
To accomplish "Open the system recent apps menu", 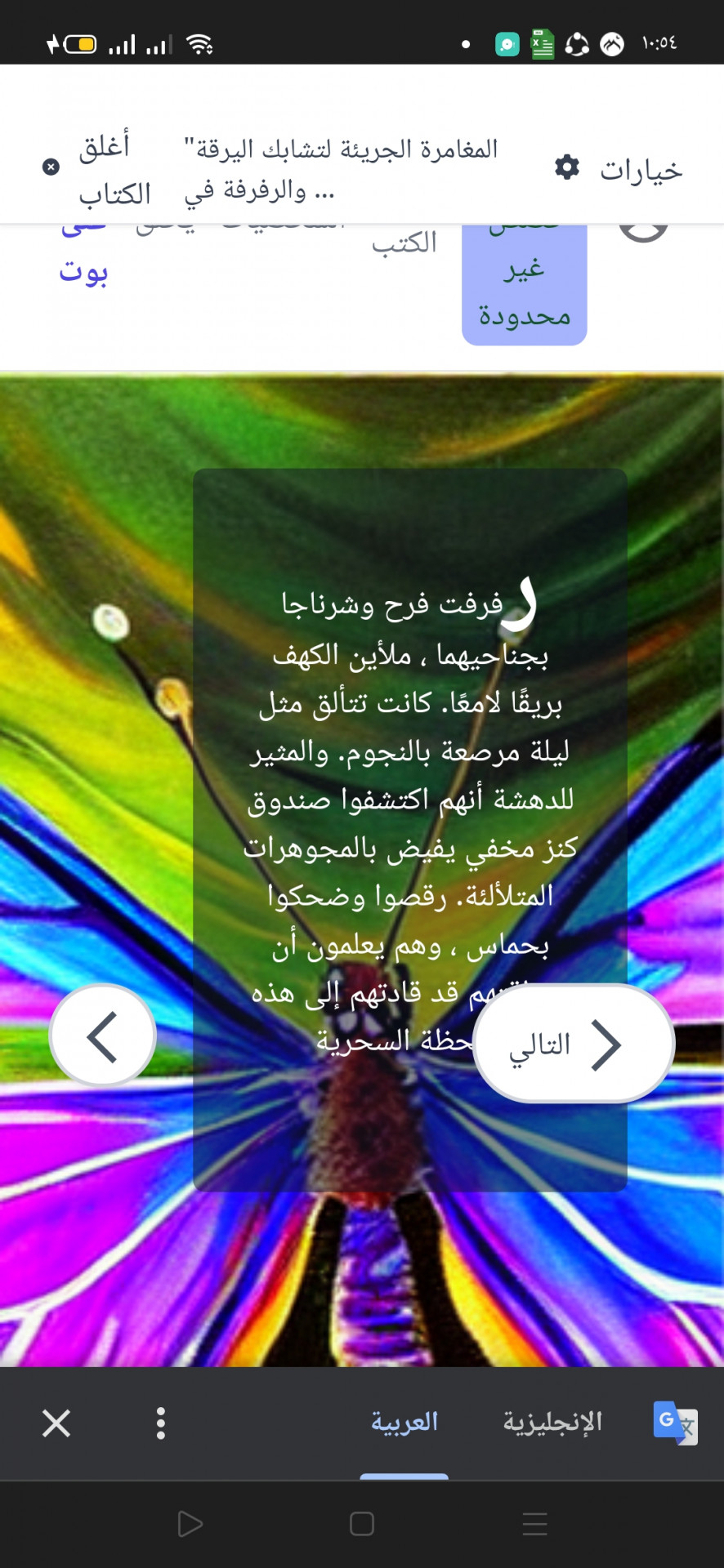I will pos(534,1524).
